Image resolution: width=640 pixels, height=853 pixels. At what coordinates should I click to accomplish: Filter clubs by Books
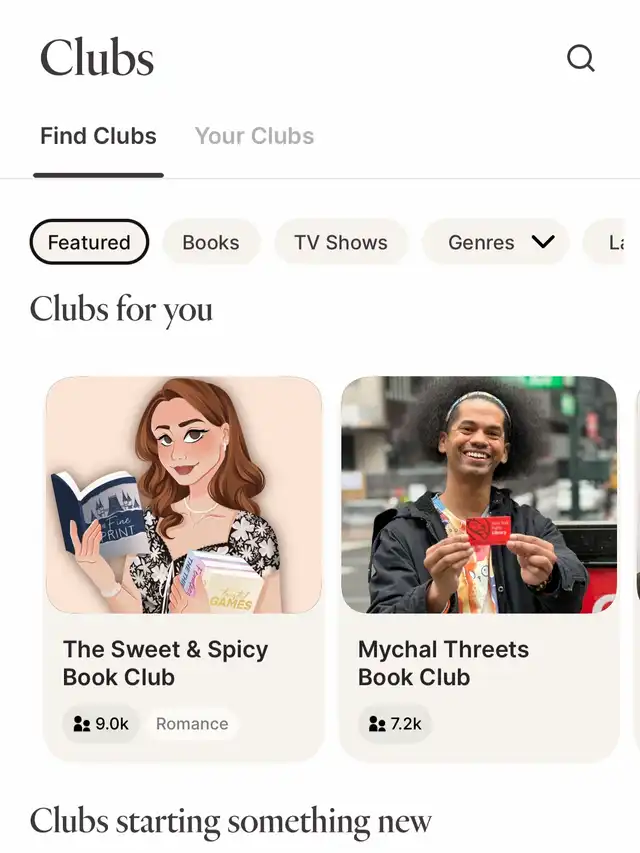point(210,242)
